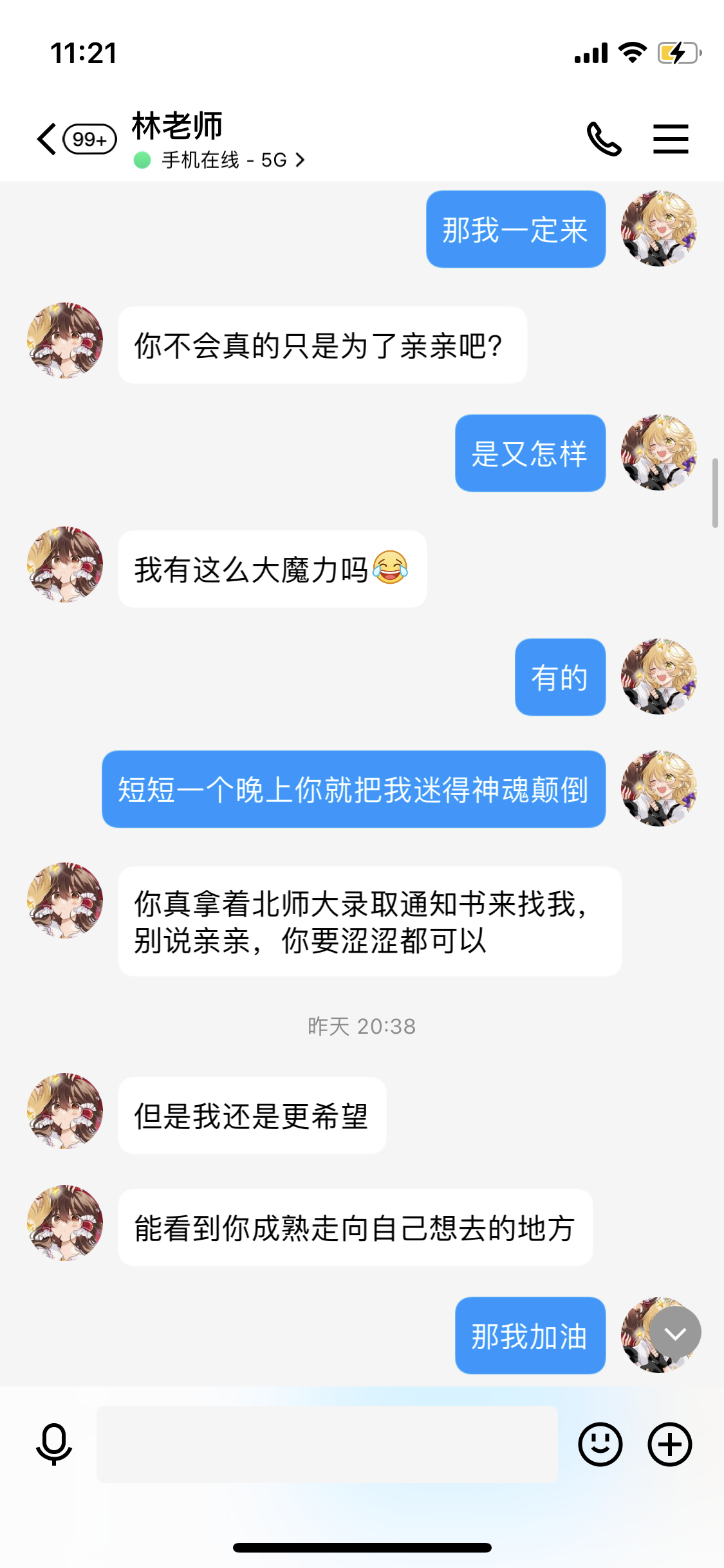This screenshot has width=724, height=1568.
Task: Open the chat settings menu
Action: 671,139
